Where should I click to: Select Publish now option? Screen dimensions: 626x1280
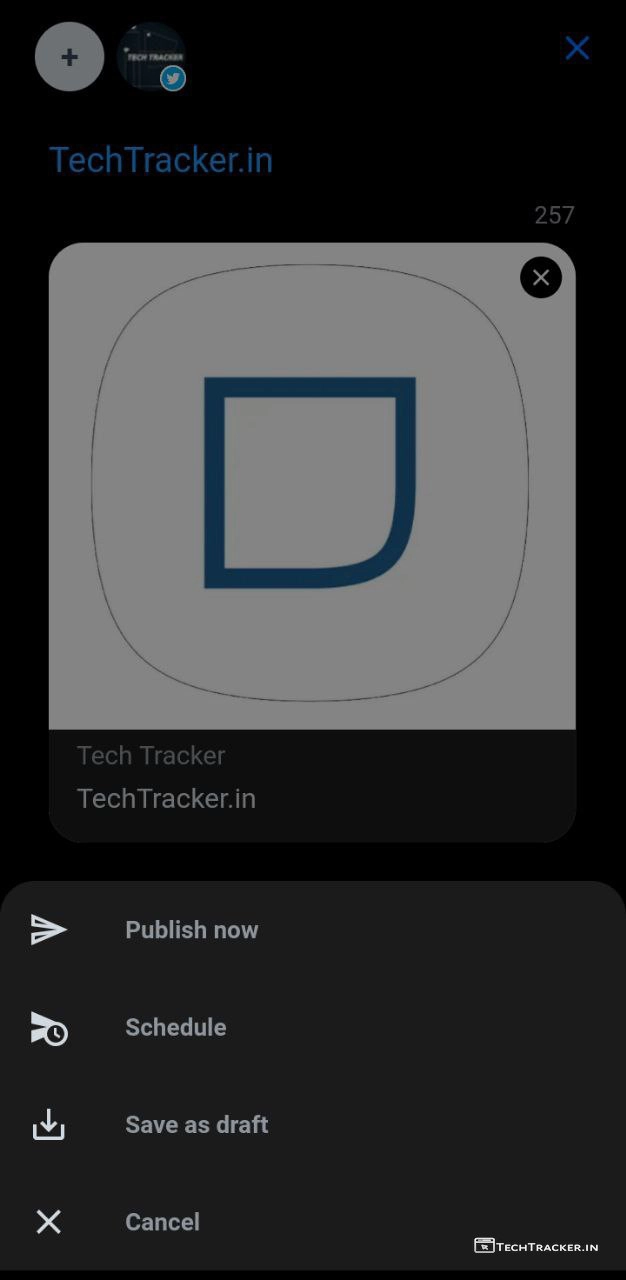pyautogui.click(x=191, y=930)
